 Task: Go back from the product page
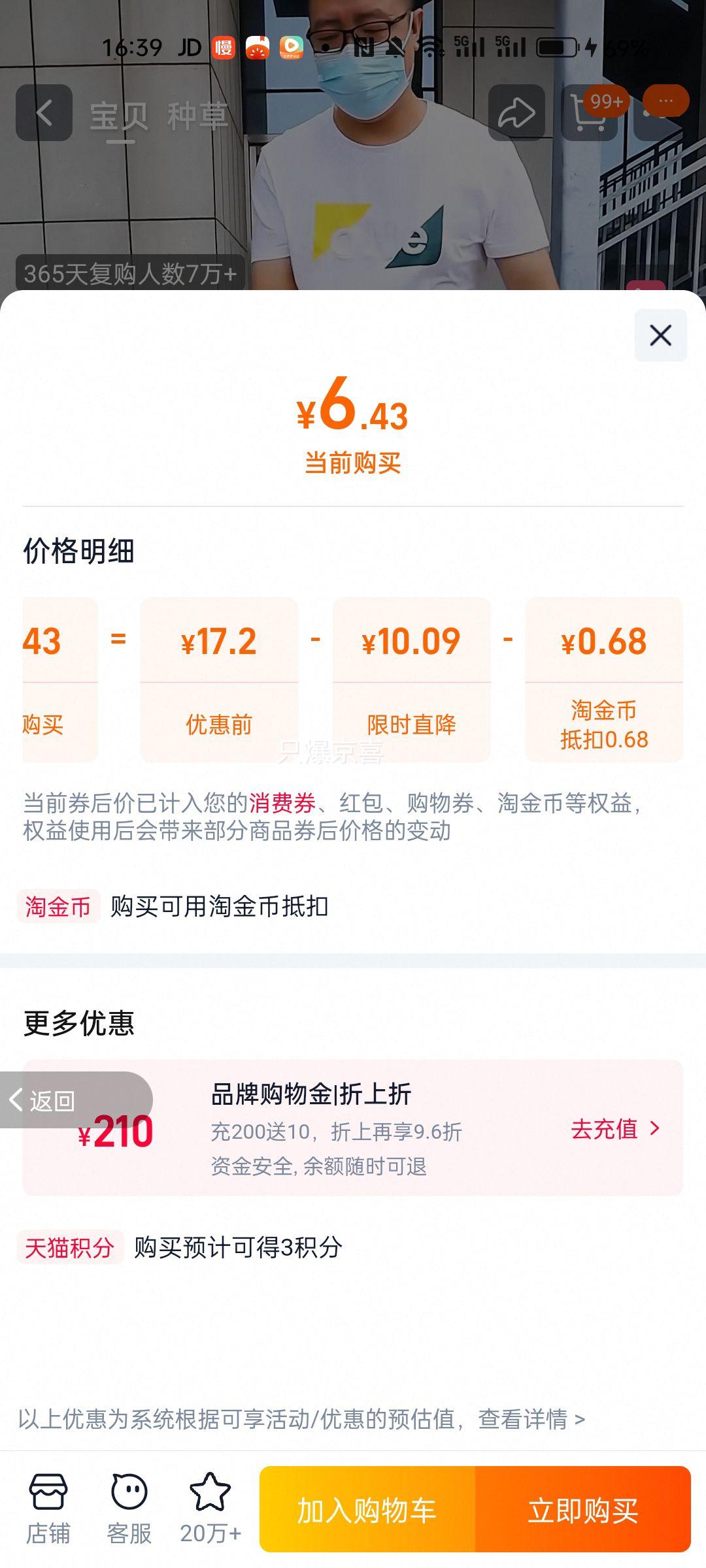(x=44, y=113)
